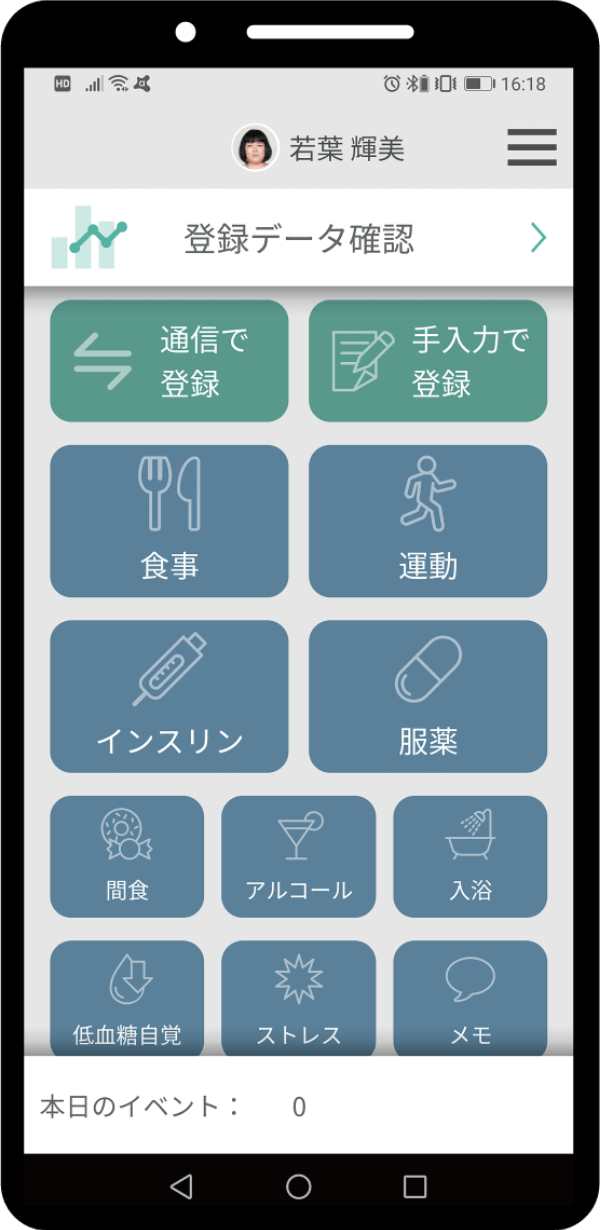The width and height of the screenshot is (600, 1230).
Task: Tap the profile picture of 若葉 輝美
Action: (x=255, y=148)
